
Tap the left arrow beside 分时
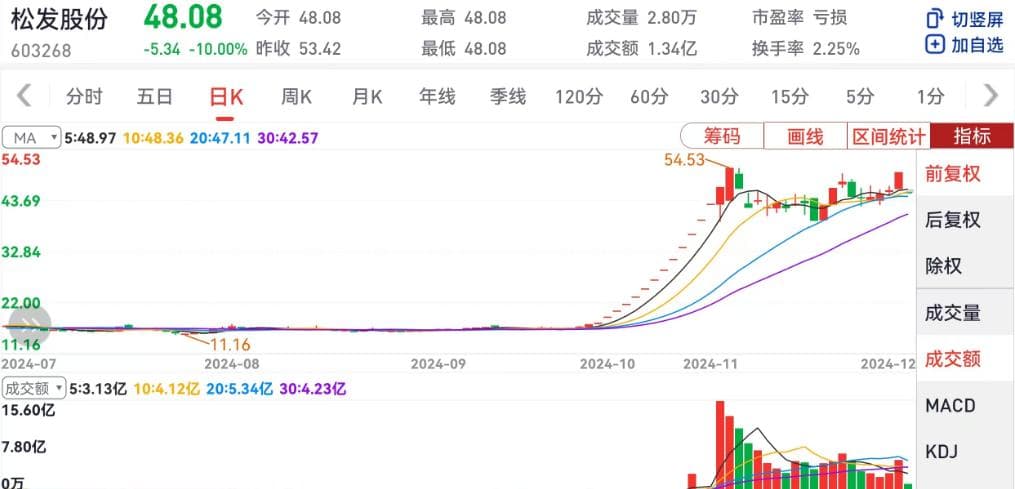point(24,96)
